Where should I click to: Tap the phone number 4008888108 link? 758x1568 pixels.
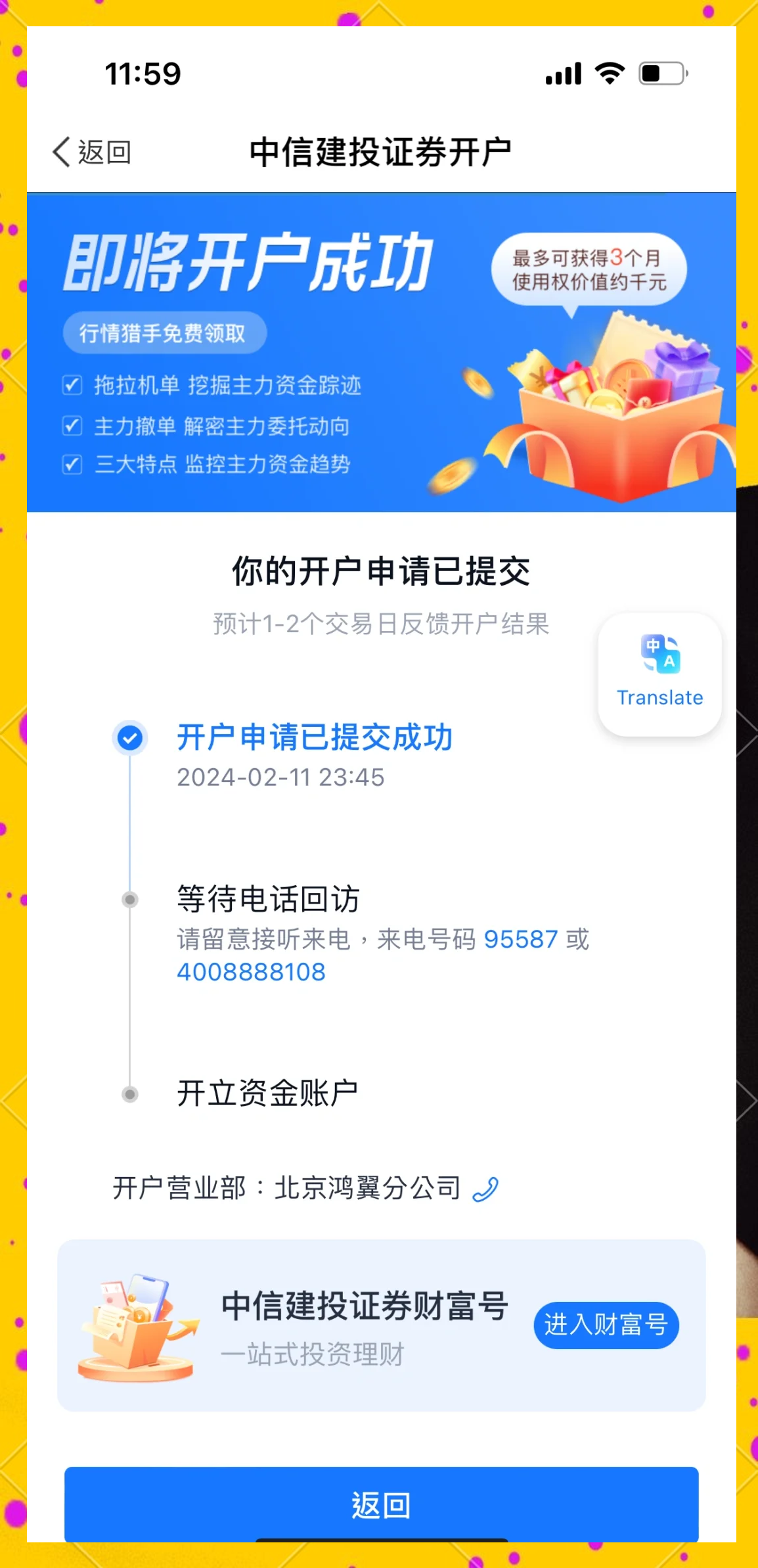(x=250, y=971)
